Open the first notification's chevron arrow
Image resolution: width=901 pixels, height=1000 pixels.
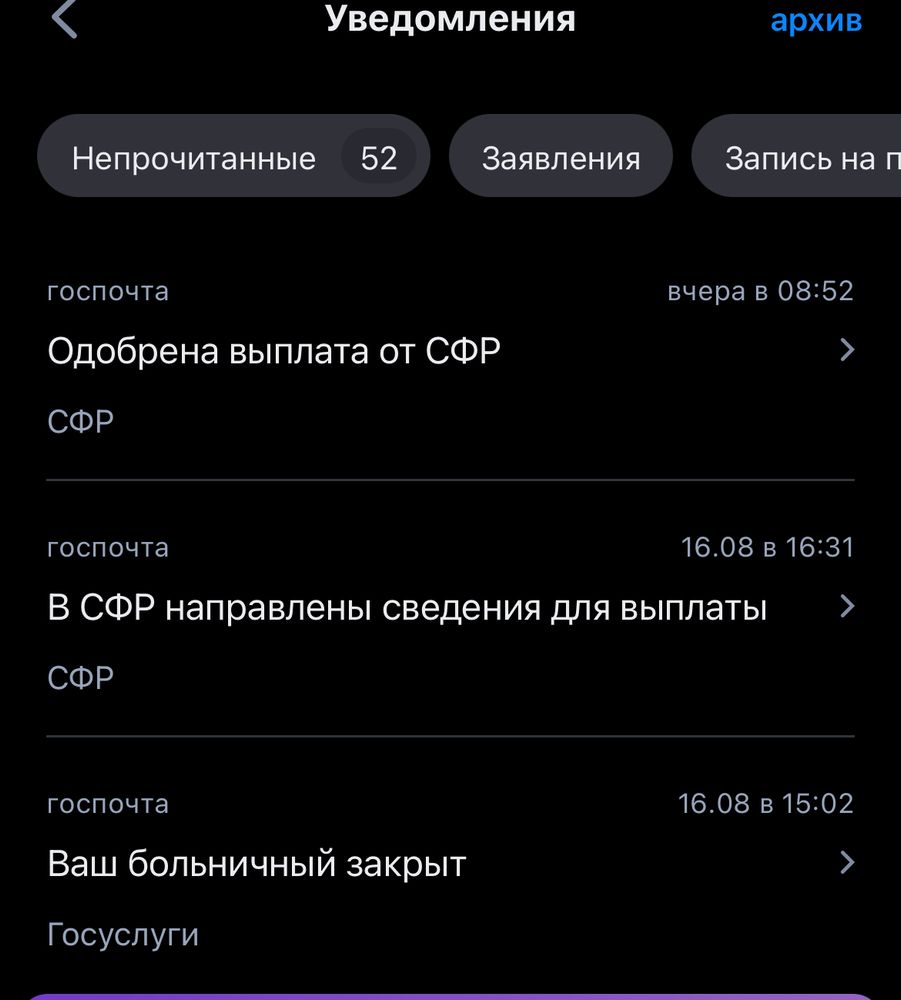846,349
